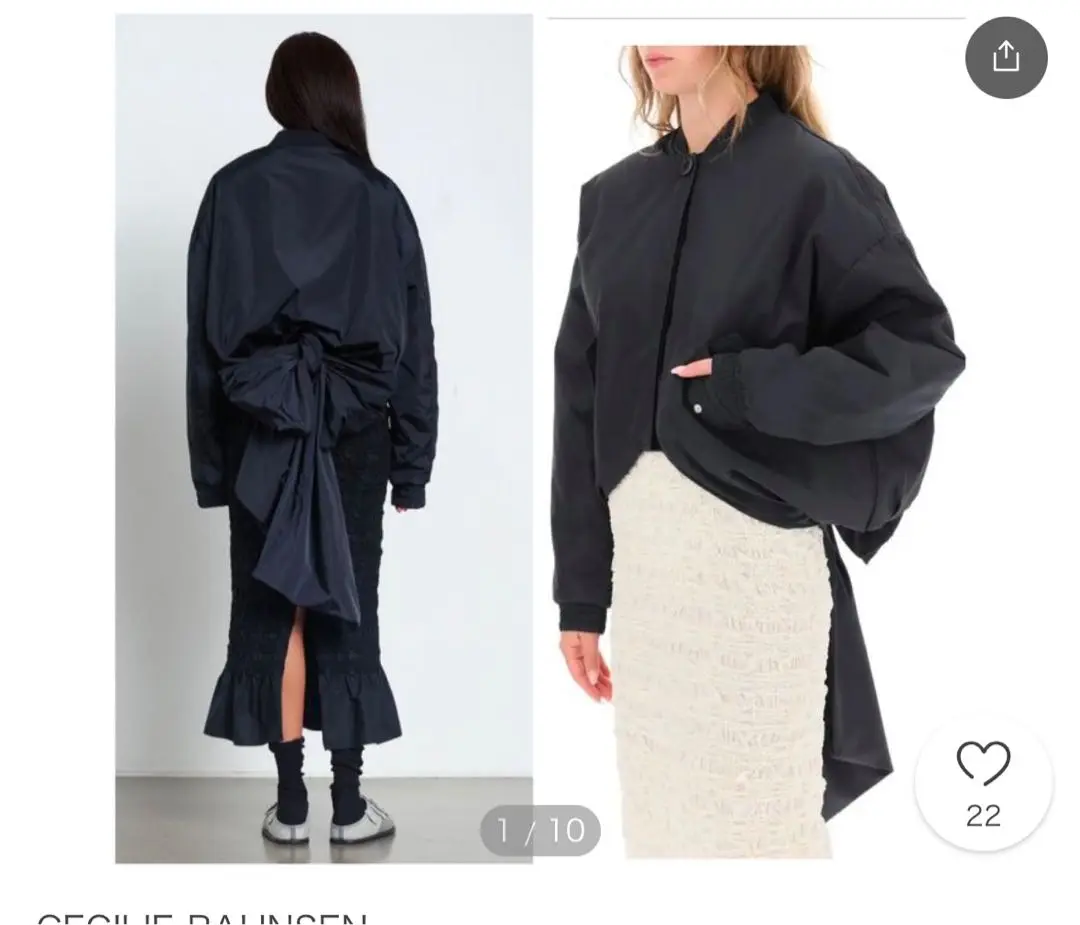Open the product photo full screen
The height and width of the screenshot is (925, 1080).
[540, 440]
